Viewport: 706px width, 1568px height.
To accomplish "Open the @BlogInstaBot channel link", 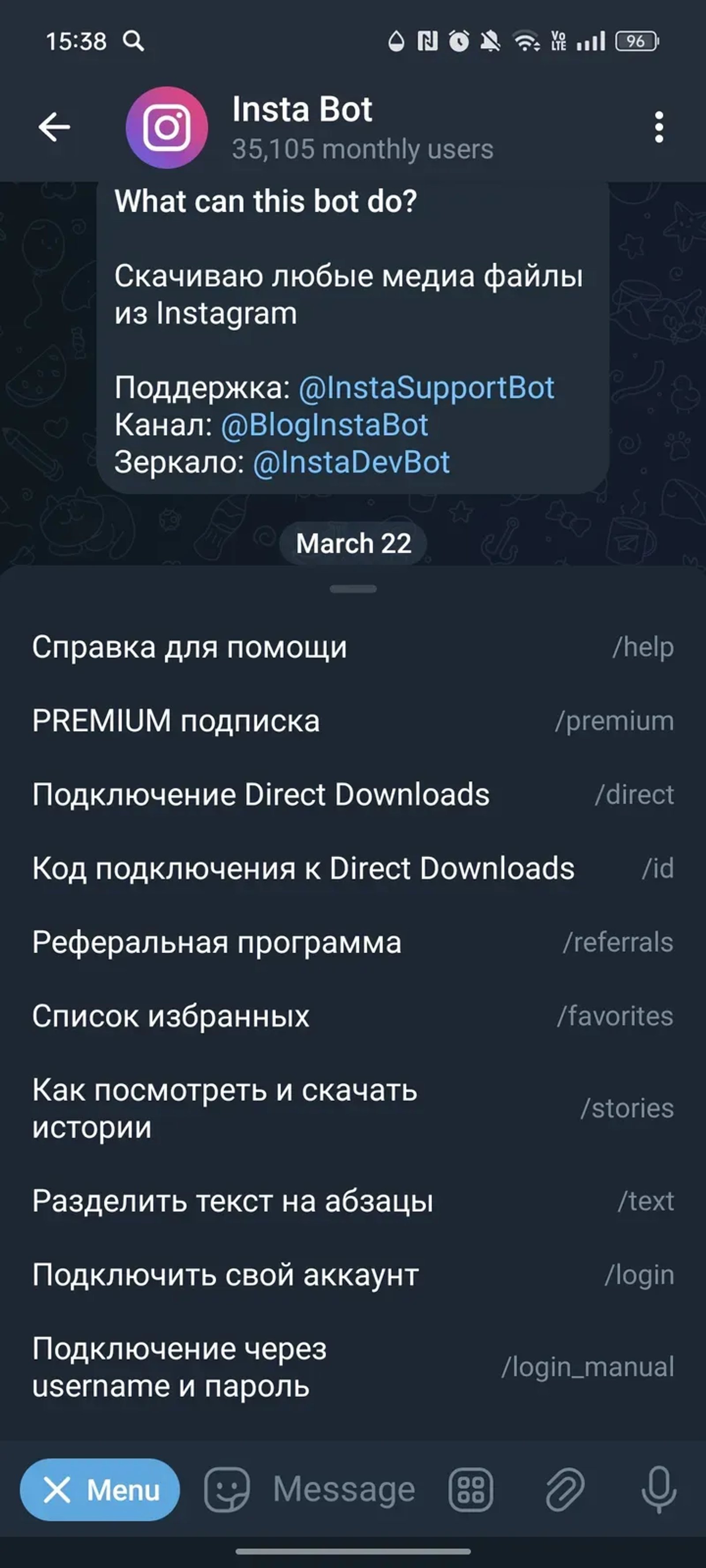I will pyautogui.click(x=326, y=426).
